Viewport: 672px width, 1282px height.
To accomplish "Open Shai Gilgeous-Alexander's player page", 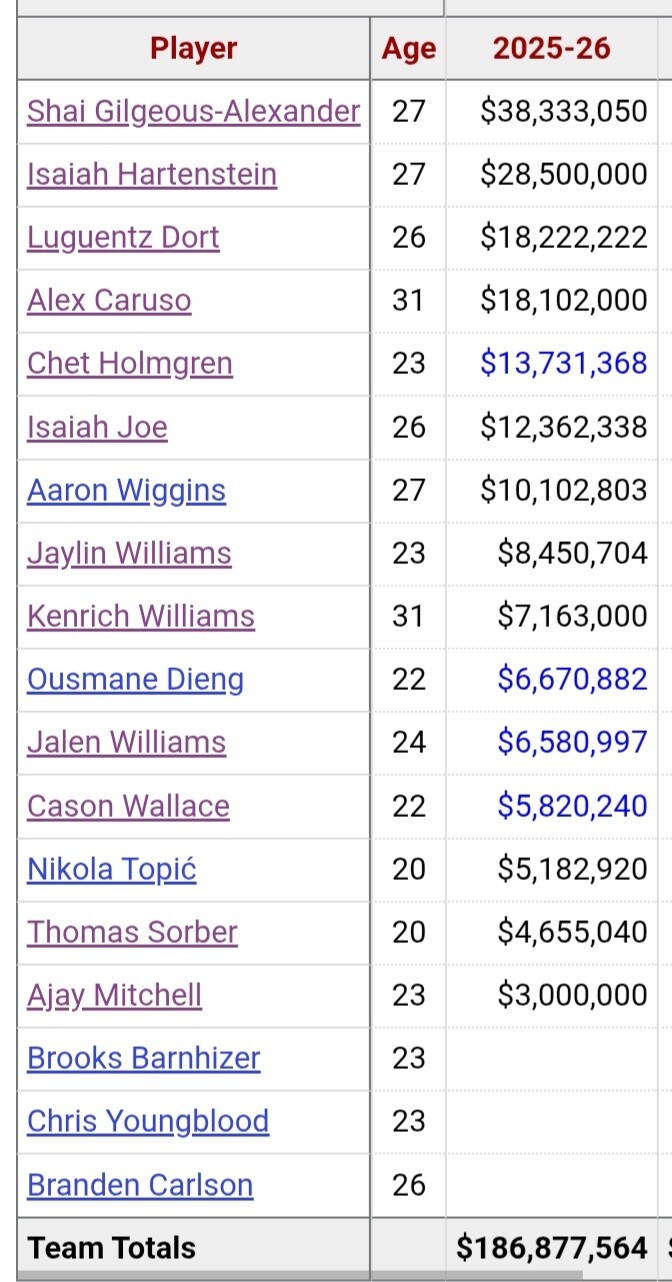I will 193,111.
